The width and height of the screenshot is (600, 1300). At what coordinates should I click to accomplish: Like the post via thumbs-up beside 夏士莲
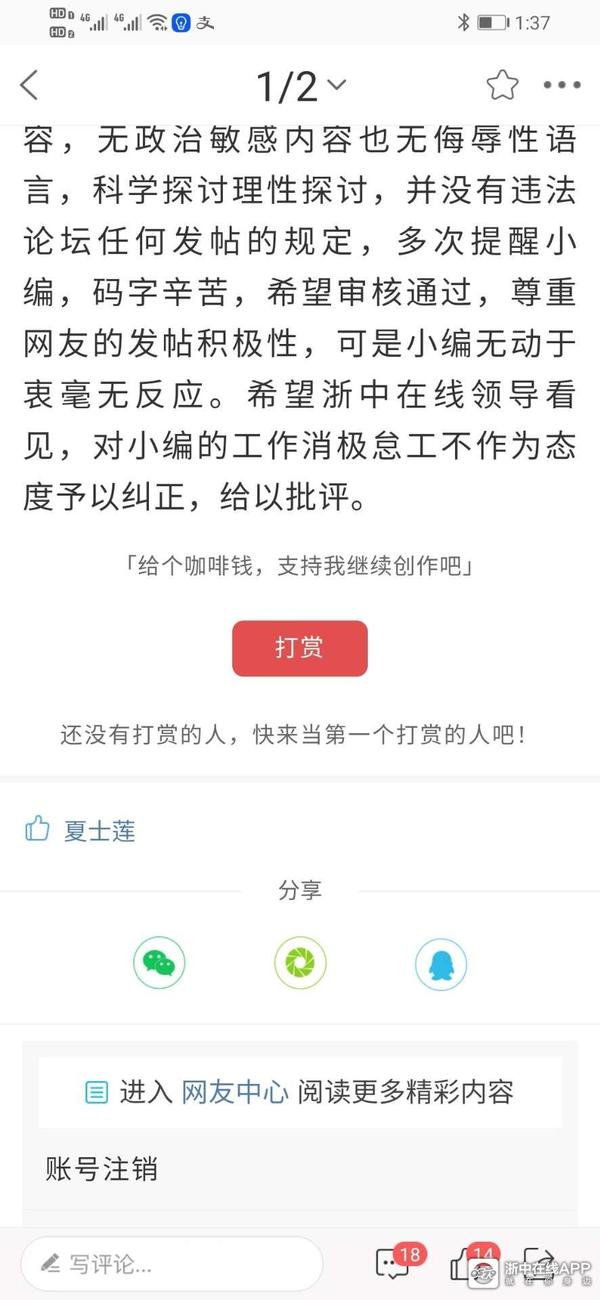[x=38, y=829]
